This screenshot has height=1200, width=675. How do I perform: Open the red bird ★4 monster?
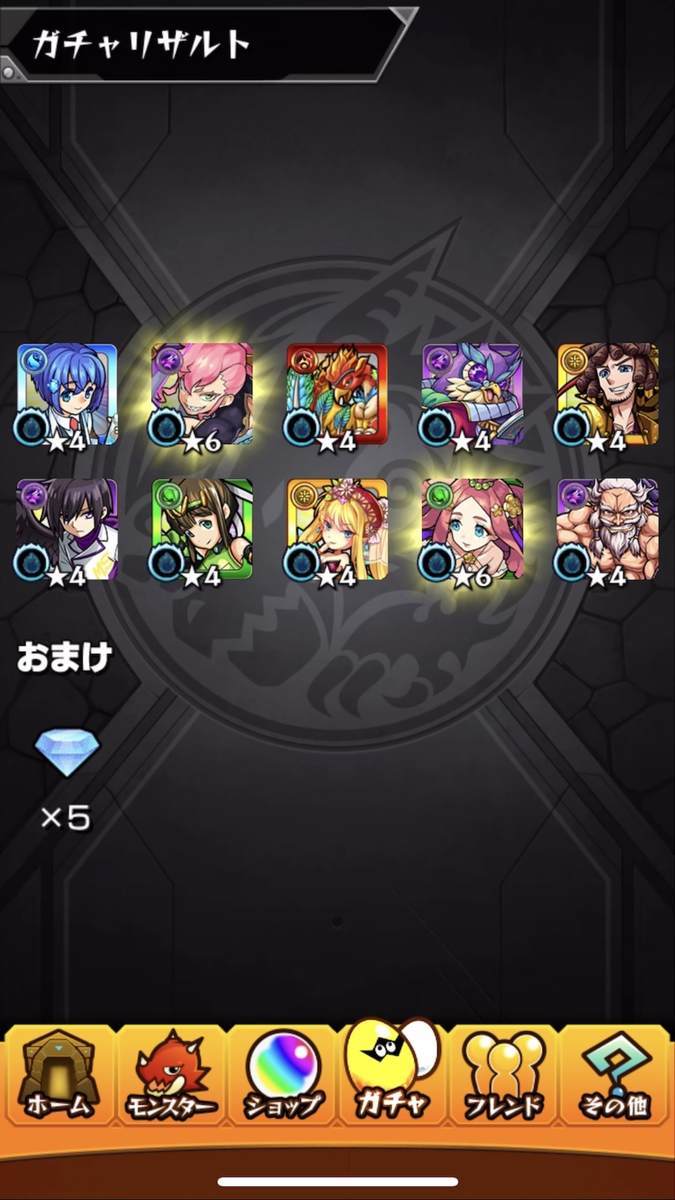(x=337, y=395)
